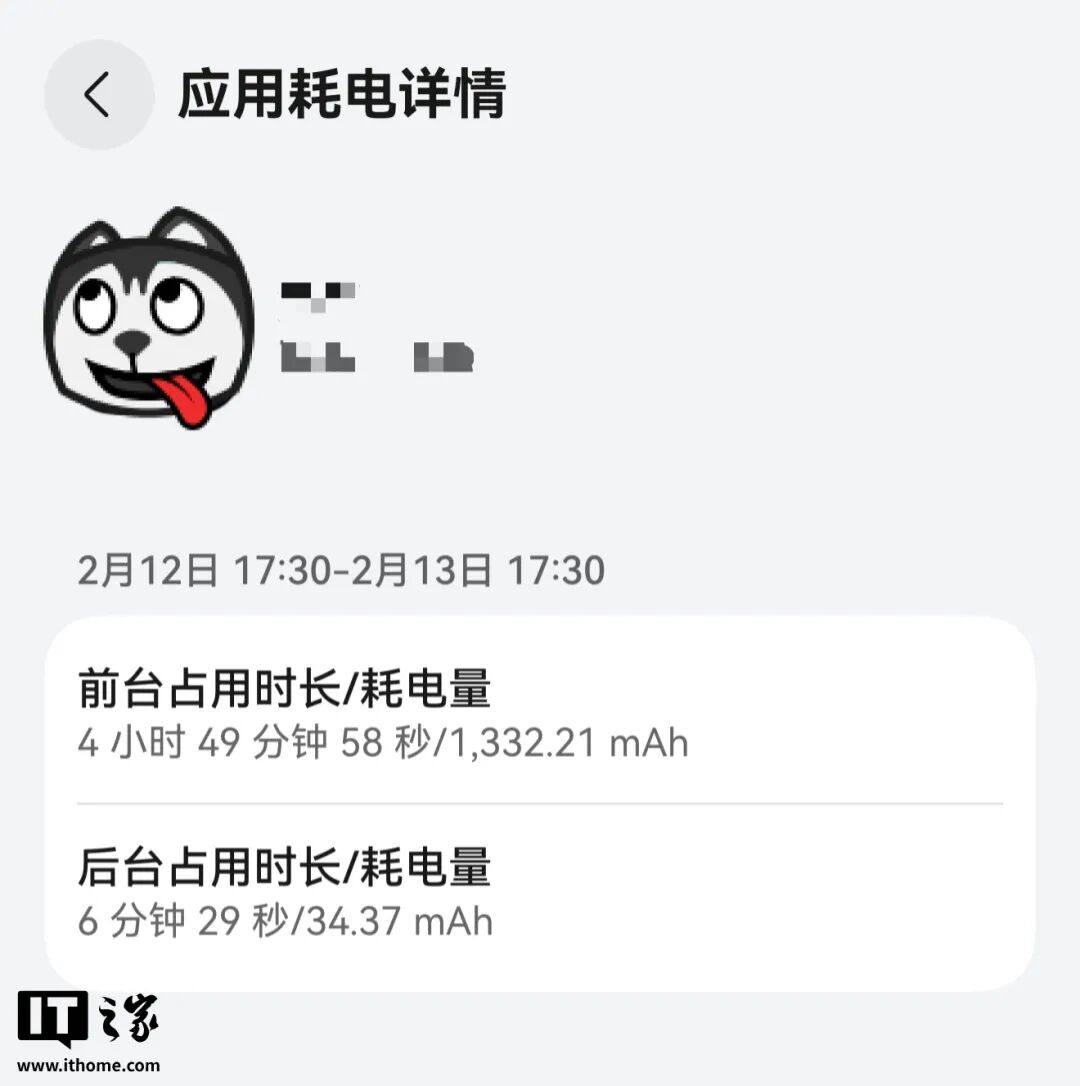
Task: Go back from 应用耗电详情 page
Action: pos(98,95)
